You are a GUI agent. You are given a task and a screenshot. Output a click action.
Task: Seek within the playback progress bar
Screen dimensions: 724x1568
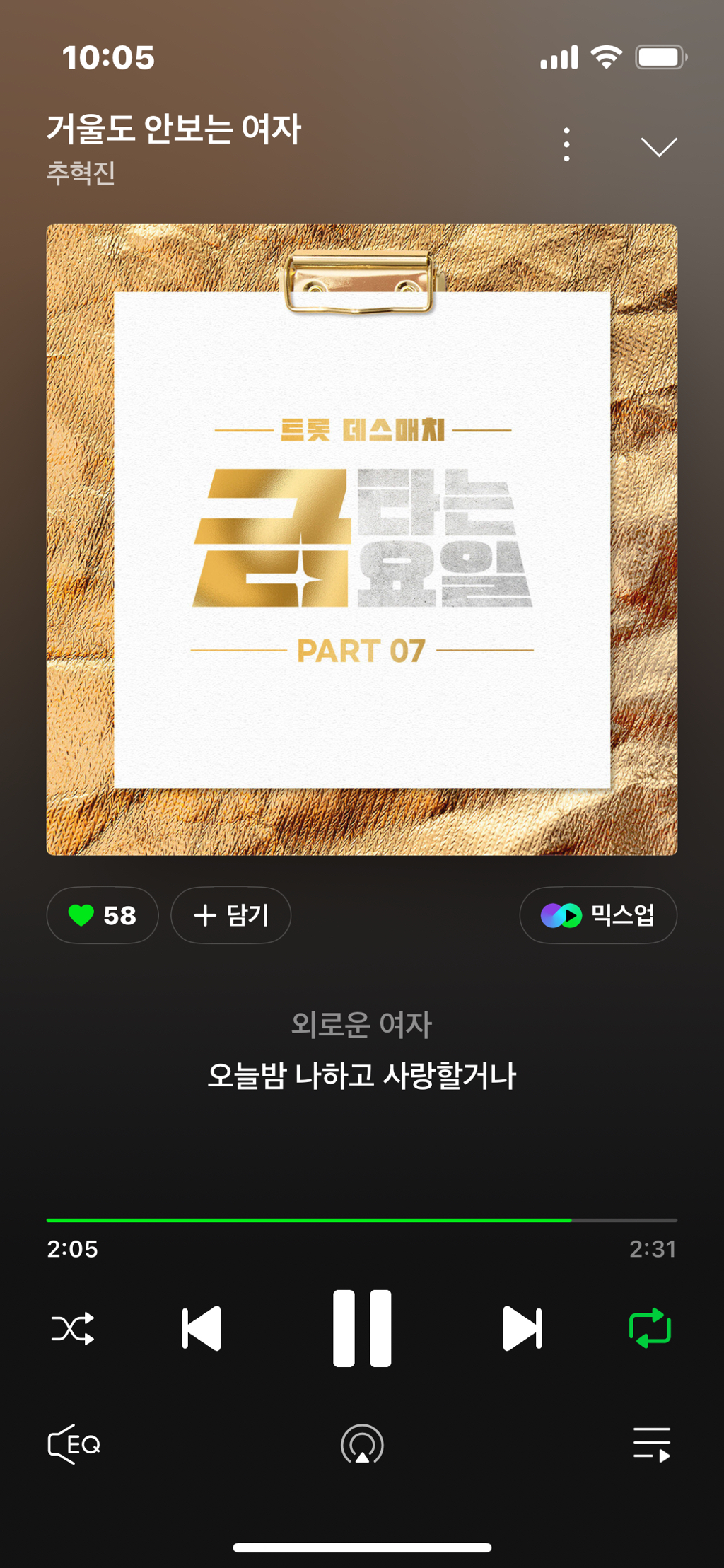[361, 1220]
